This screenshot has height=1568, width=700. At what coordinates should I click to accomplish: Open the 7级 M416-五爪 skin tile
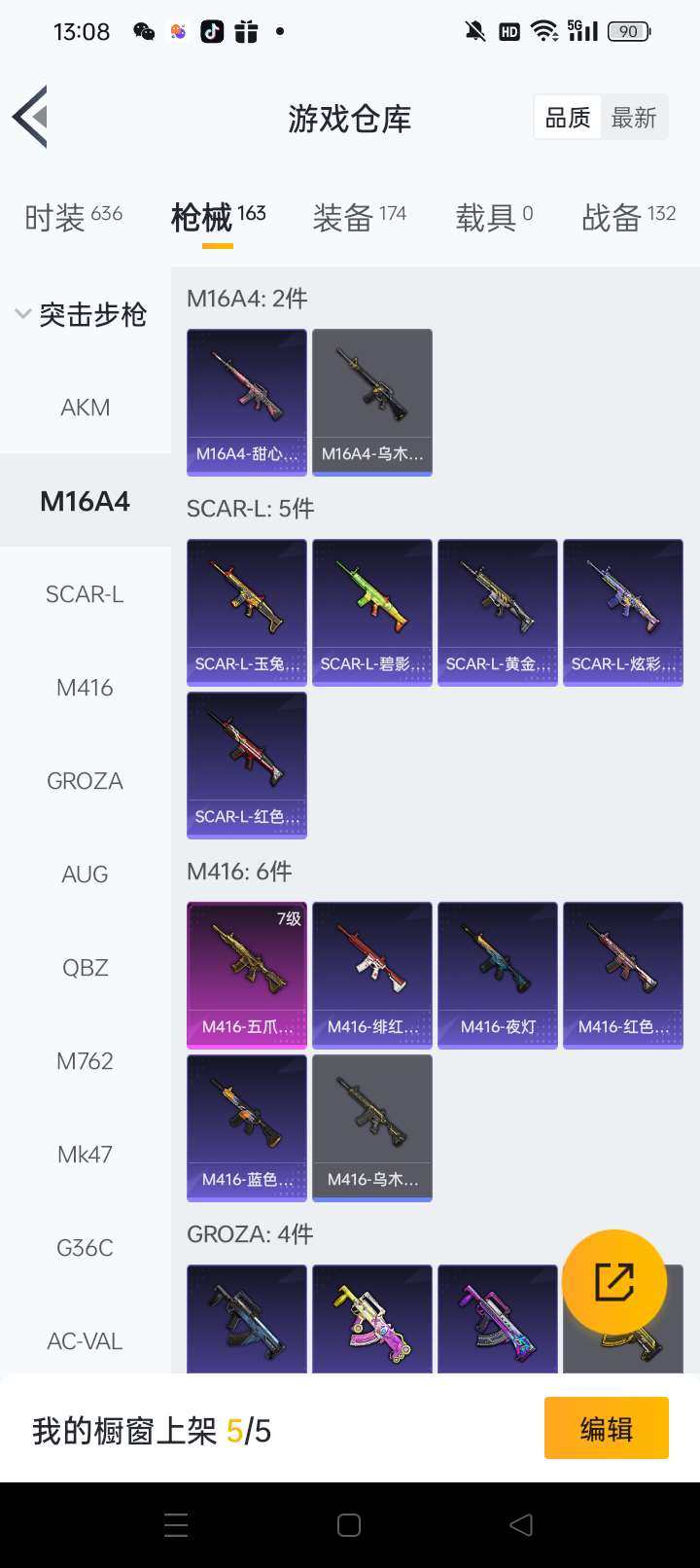click(247, 975)
